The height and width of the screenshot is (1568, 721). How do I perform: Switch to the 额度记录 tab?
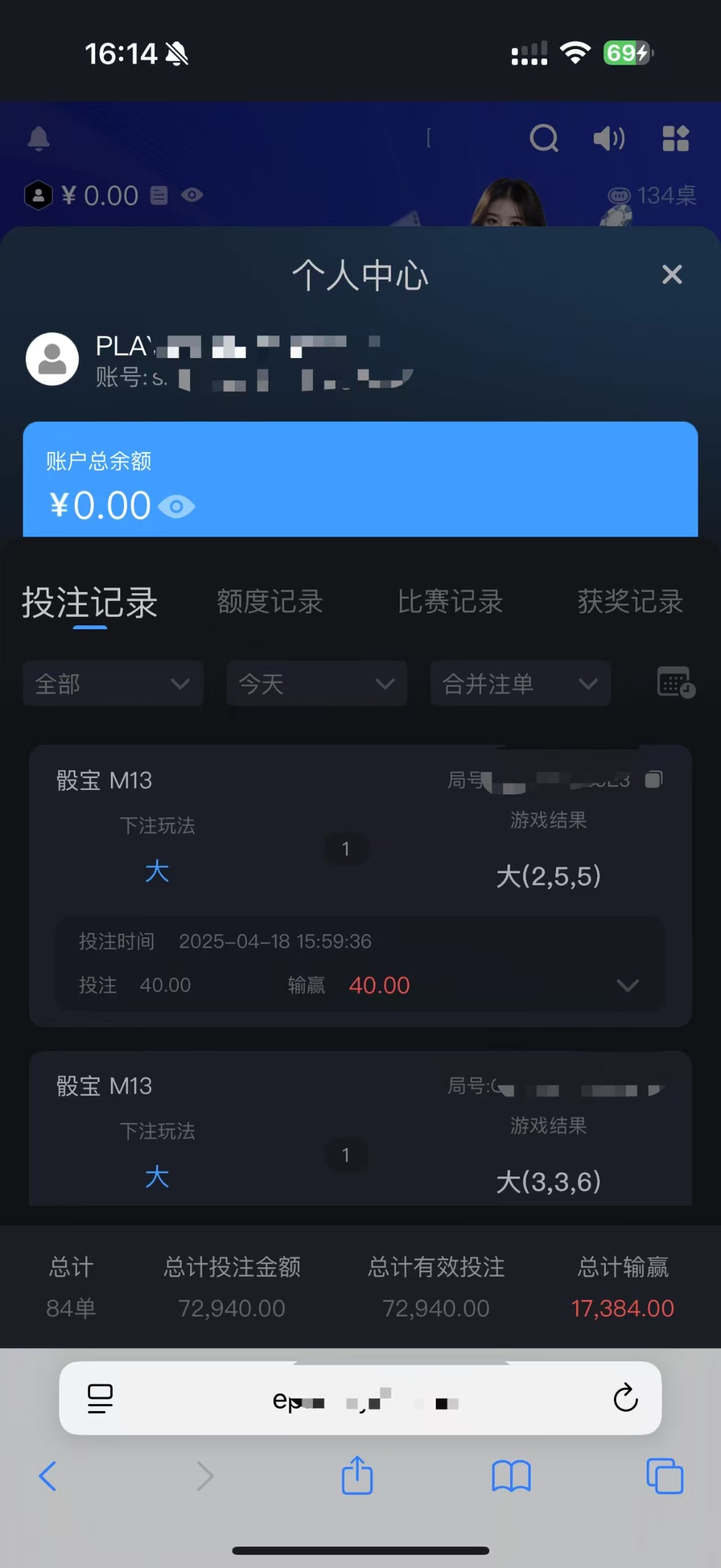coord(270,602)
